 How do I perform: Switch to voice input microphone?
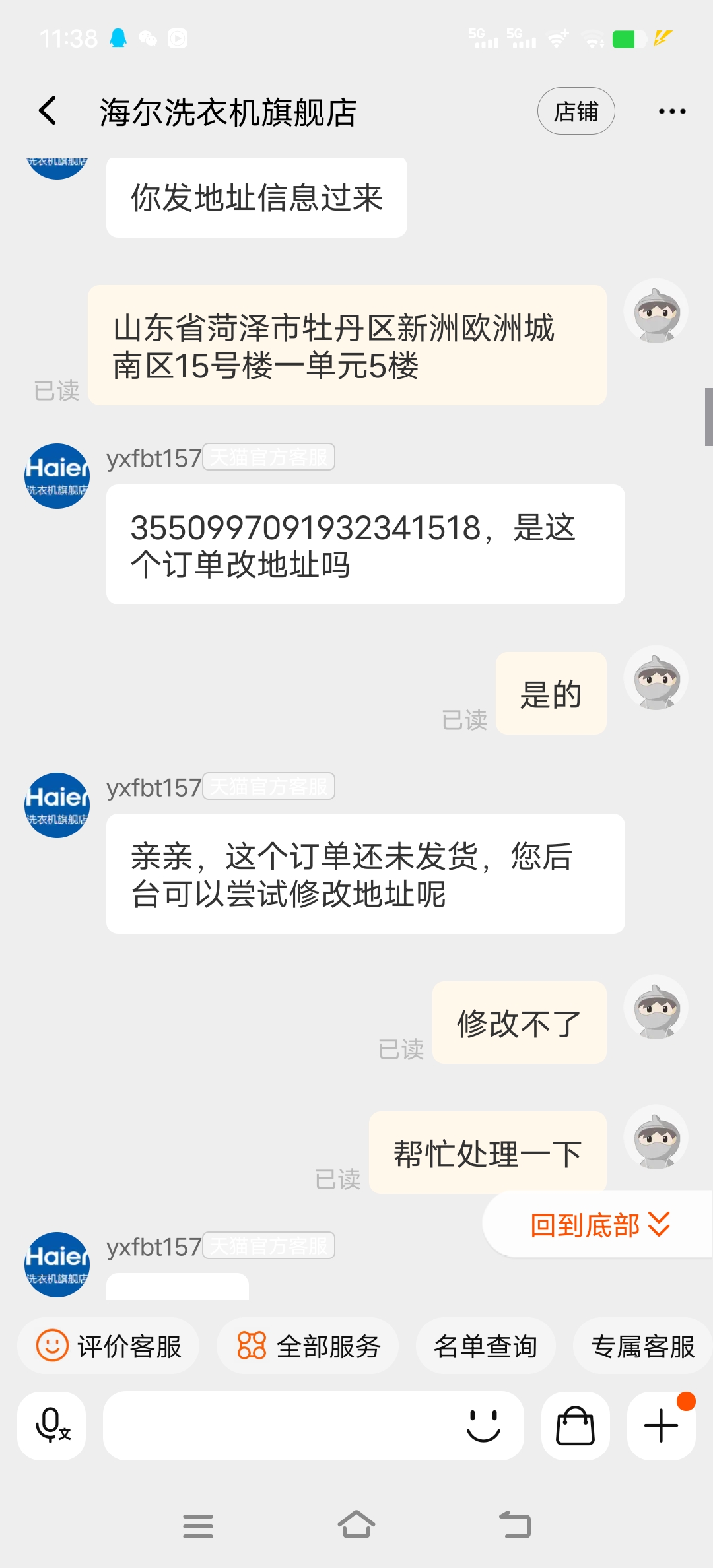tap(51, 1425)
